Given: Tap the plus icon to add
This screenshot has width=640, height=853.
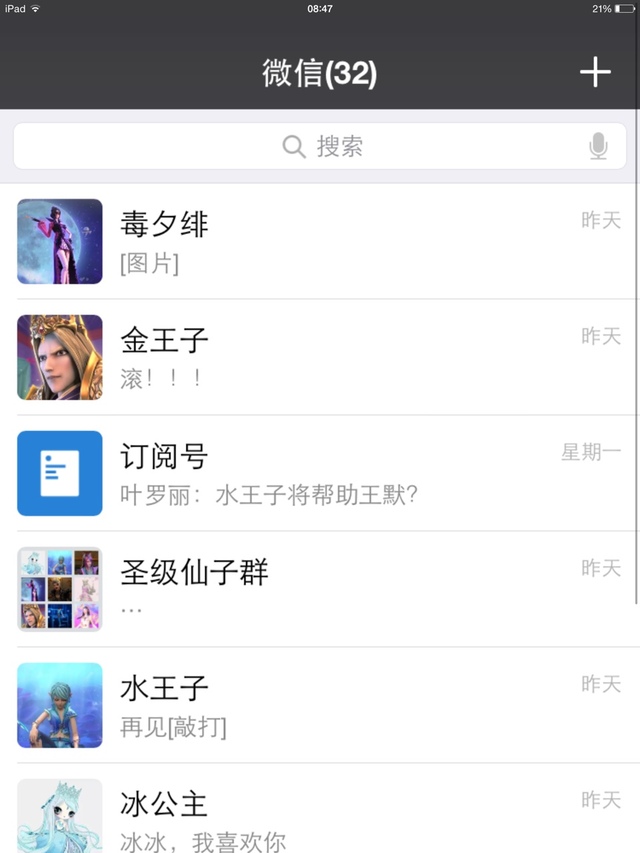Looking at the screenshot, I should click(595, 72).
